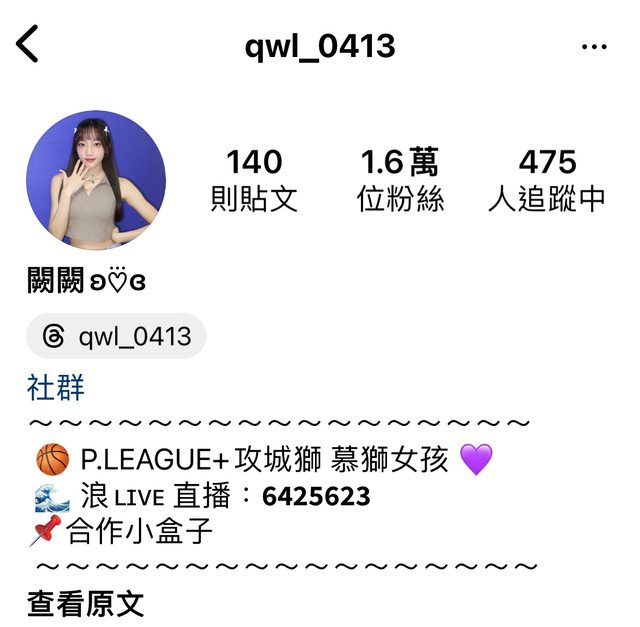Tap 查看原文 to show original text
The height and width of the screenshot is (627, 640).
pyautogui.click(x=86, y=603)
